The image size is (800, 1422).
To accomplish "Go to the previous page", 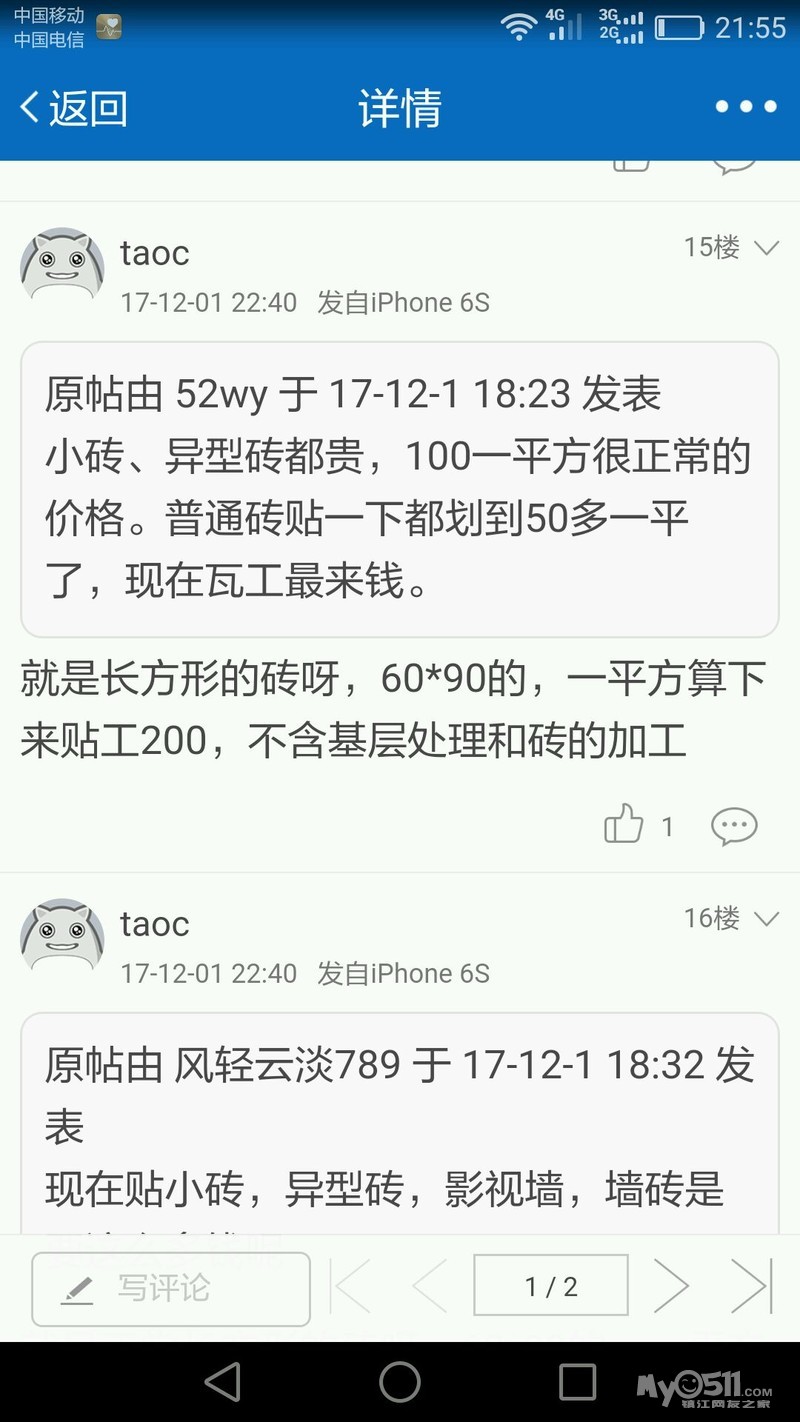I will 429,1286.
